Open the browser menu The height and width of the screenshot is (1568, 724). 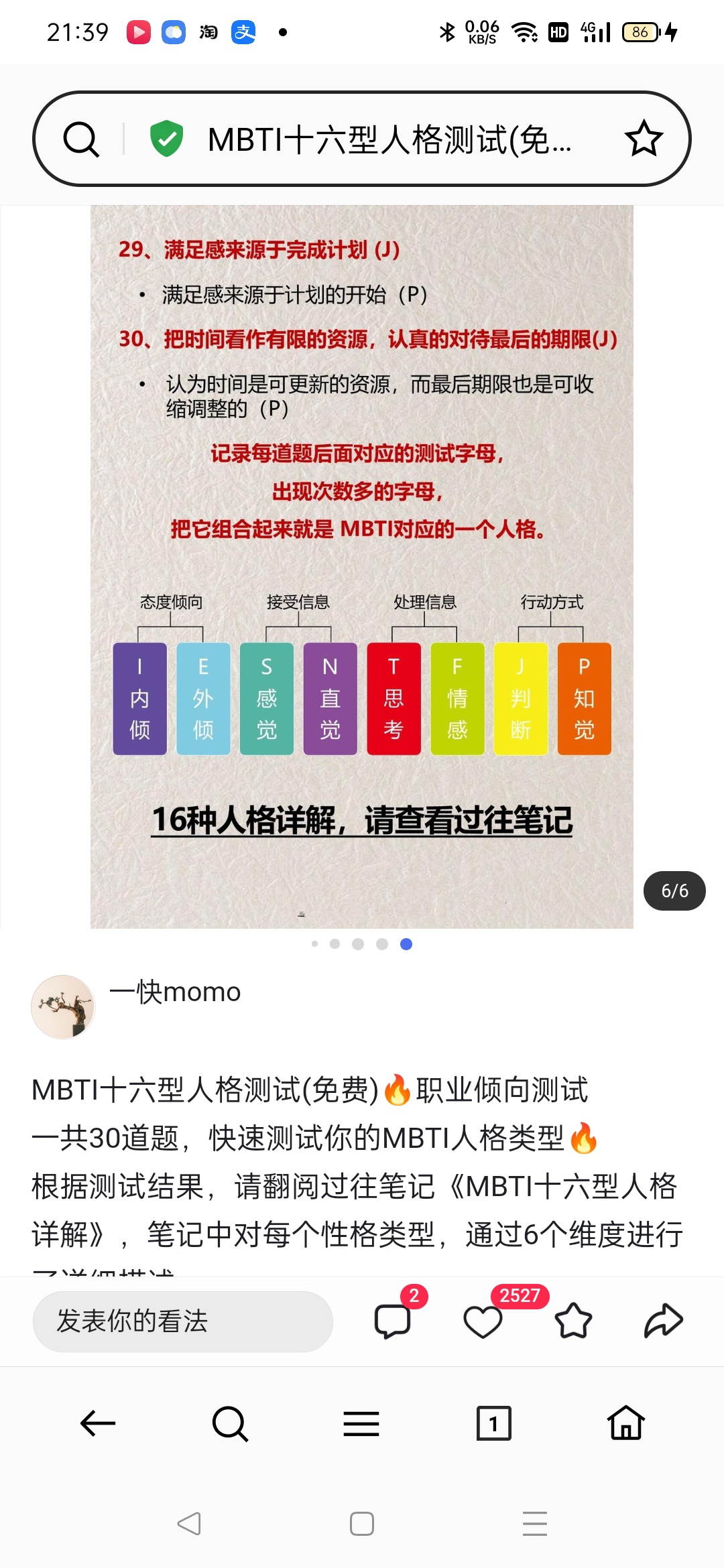coord(361,1423)
